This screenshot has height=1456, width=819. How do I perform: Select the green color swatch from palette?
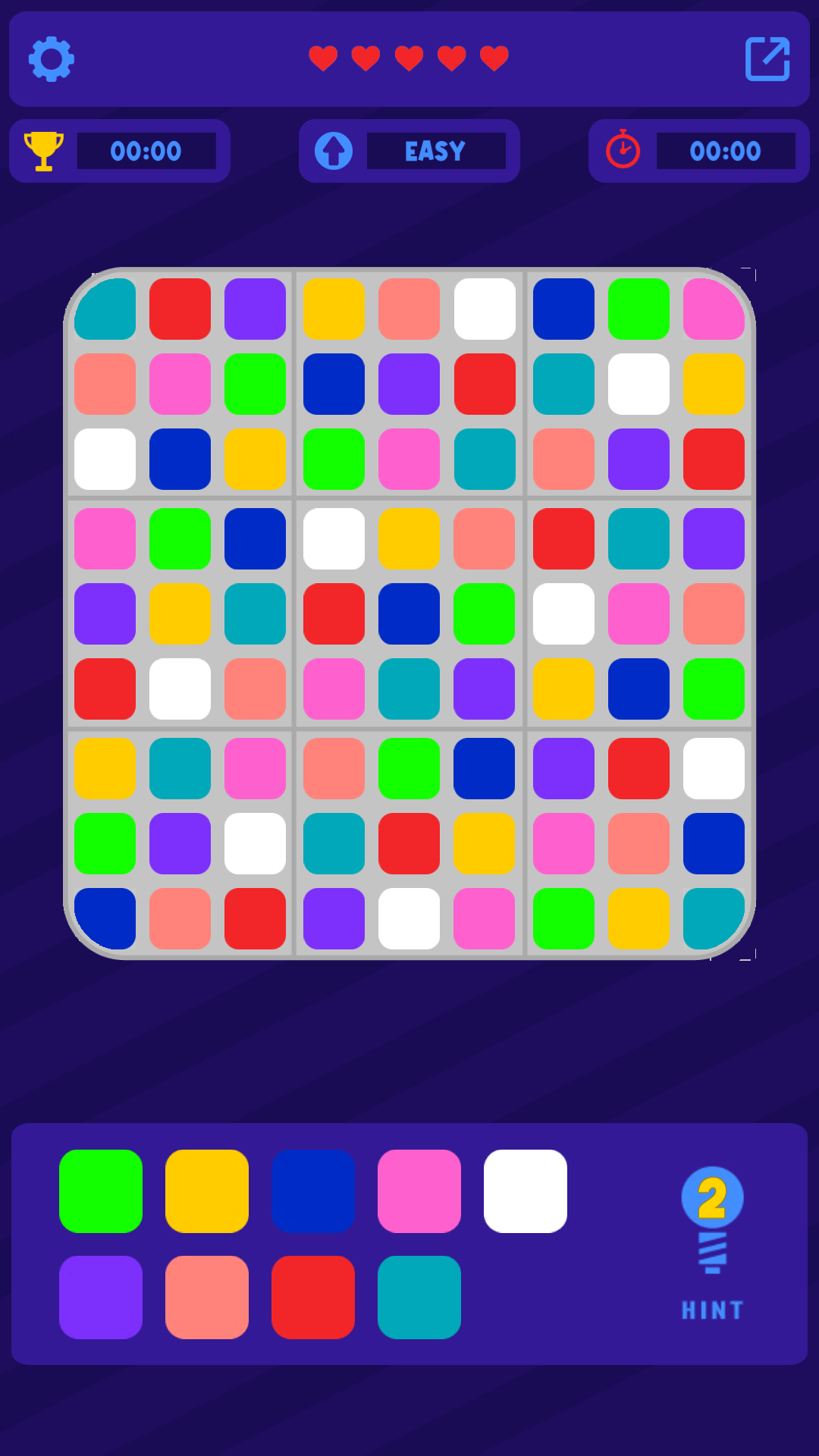[x=100, y=1189]
